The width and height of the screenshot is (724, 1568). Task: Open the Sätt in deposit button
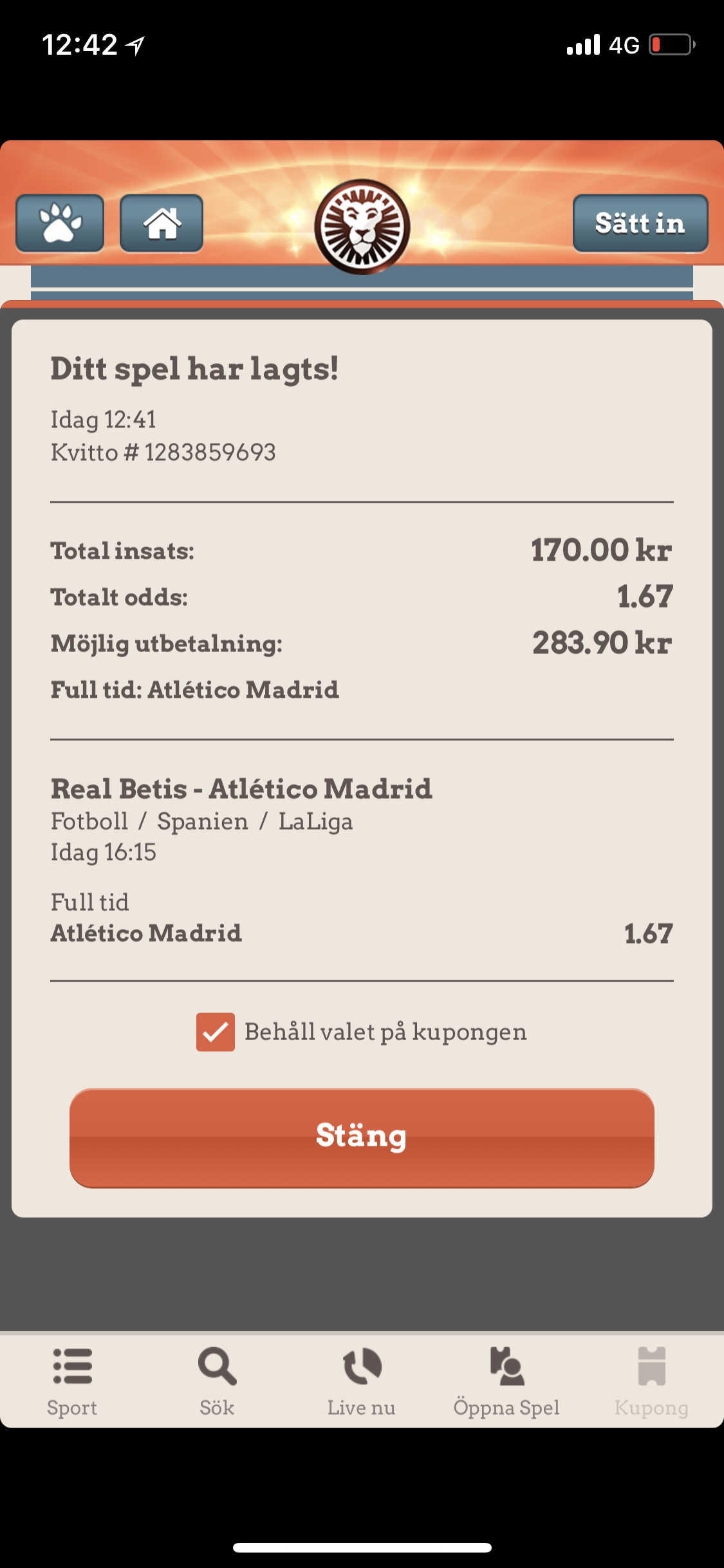(640, 223)
